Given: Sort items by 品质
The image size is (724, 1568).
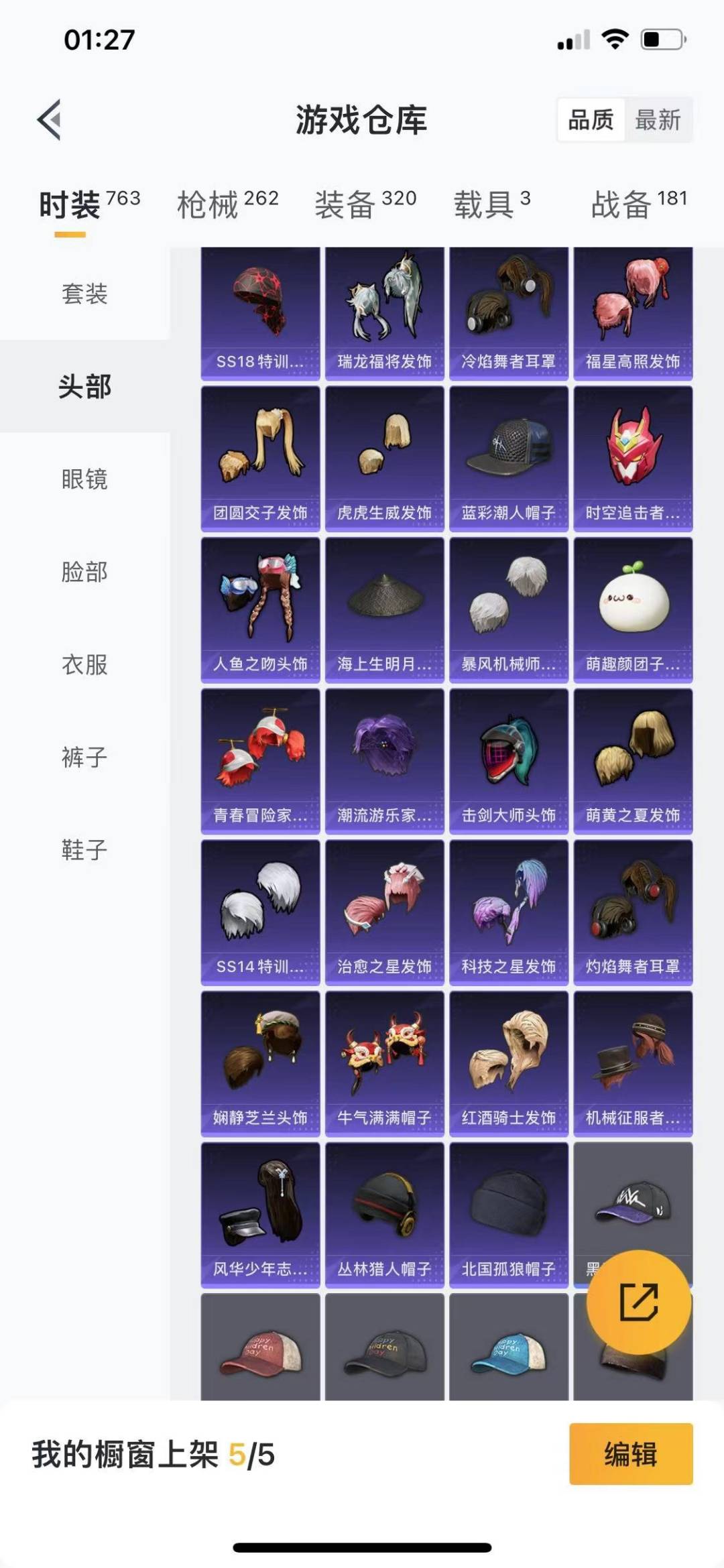Looking at the screenshot, I should click(591, 120).
